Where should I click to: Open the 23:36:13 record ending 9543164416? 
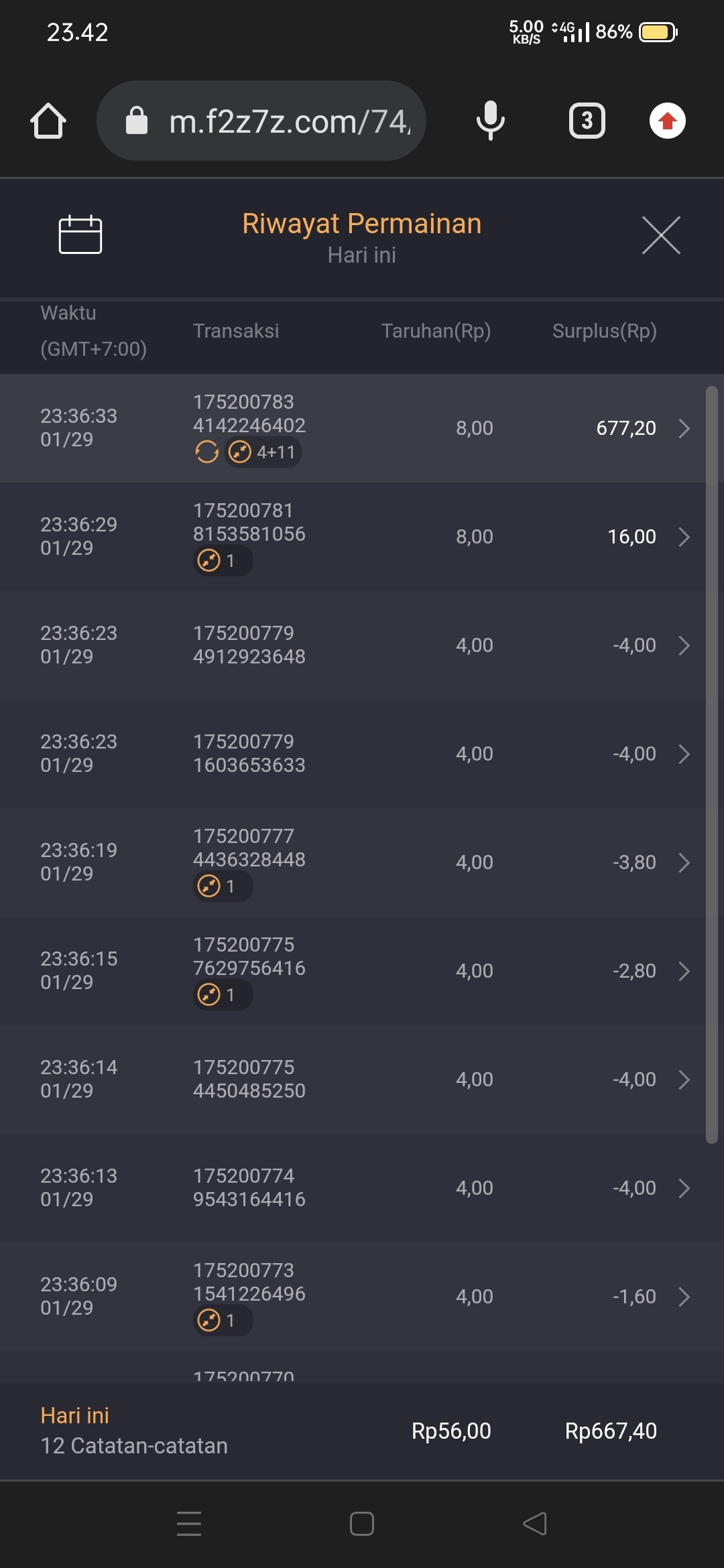[x=683, y=1188]
